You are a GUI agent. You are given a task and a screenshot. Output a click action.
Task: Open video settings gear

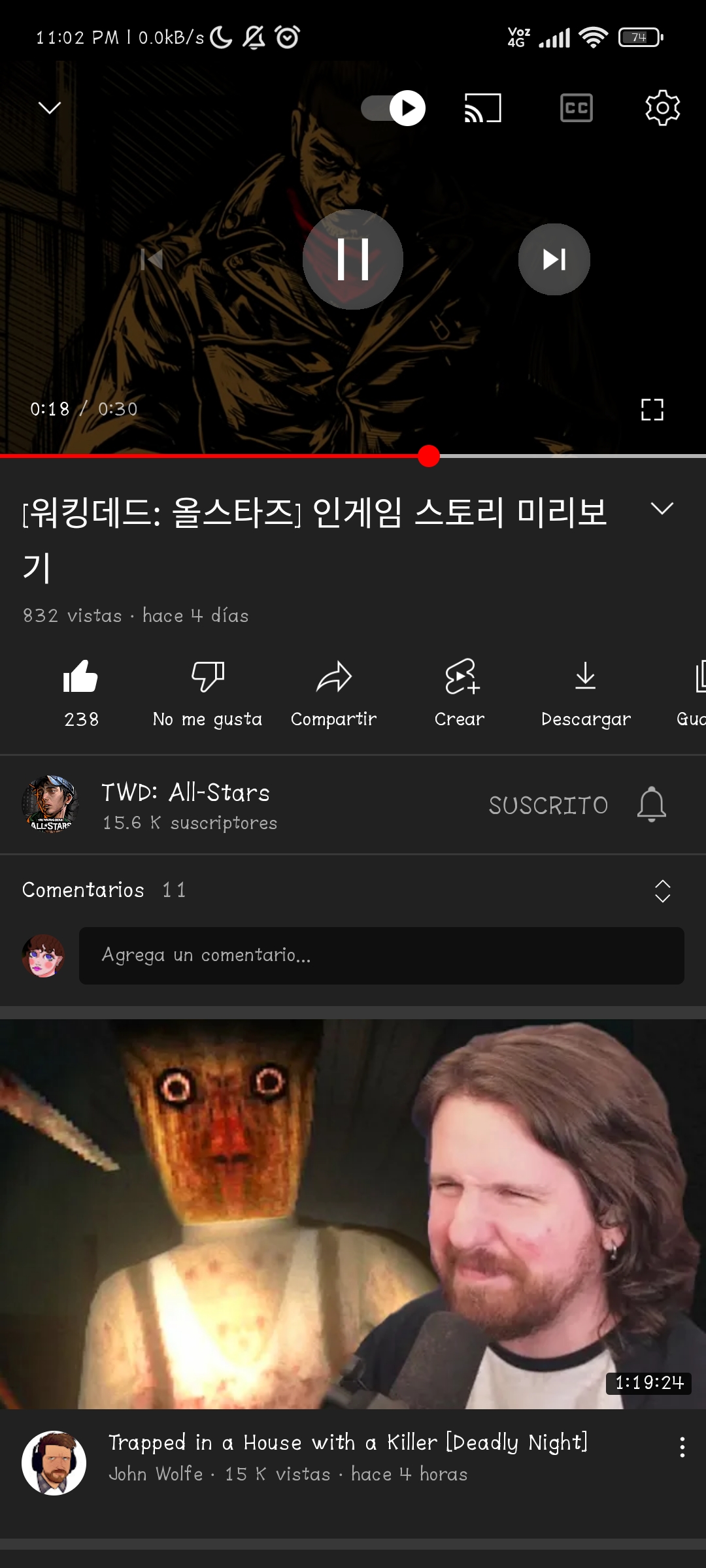(662, 108)
